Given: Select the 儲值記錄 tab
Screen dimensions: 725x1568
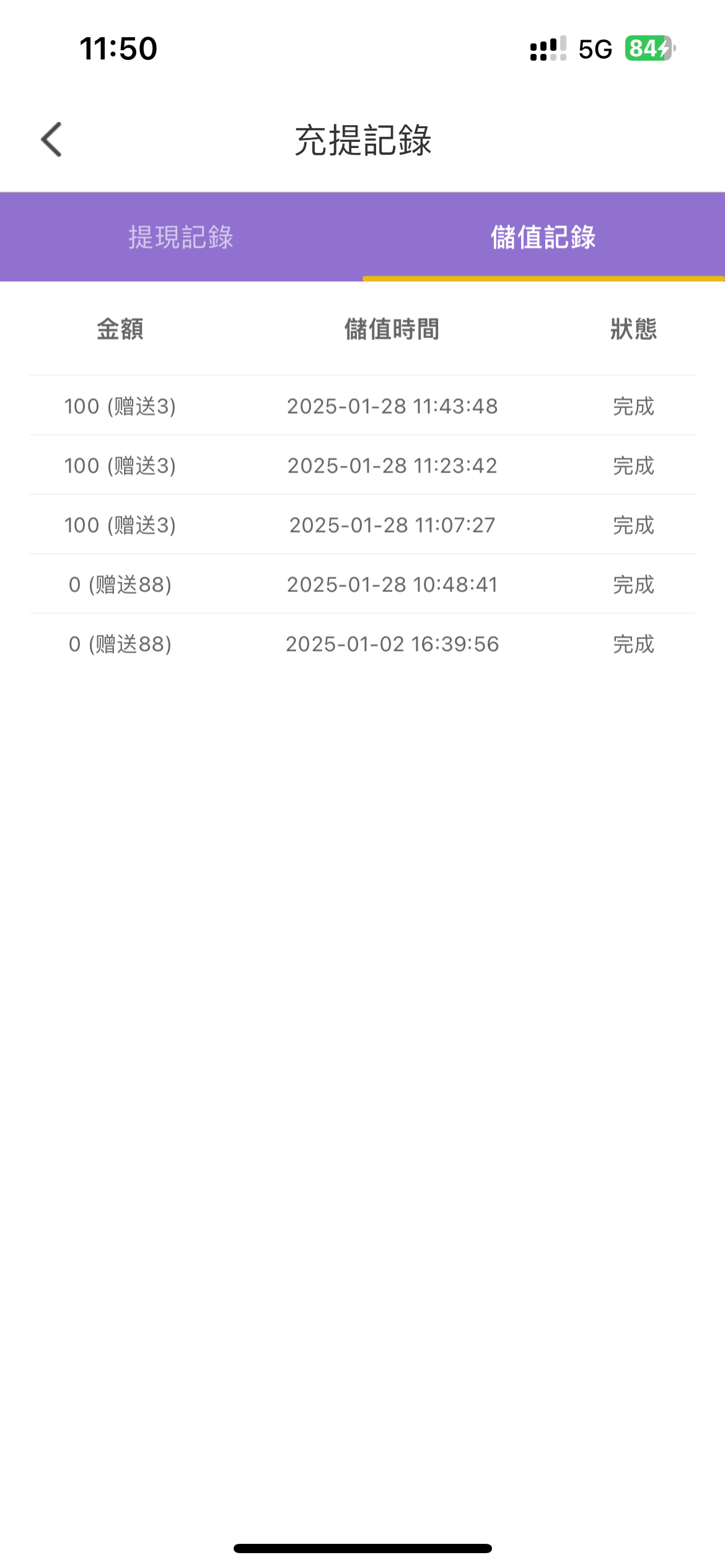Looking at the screenshot, I should [543, 237].
